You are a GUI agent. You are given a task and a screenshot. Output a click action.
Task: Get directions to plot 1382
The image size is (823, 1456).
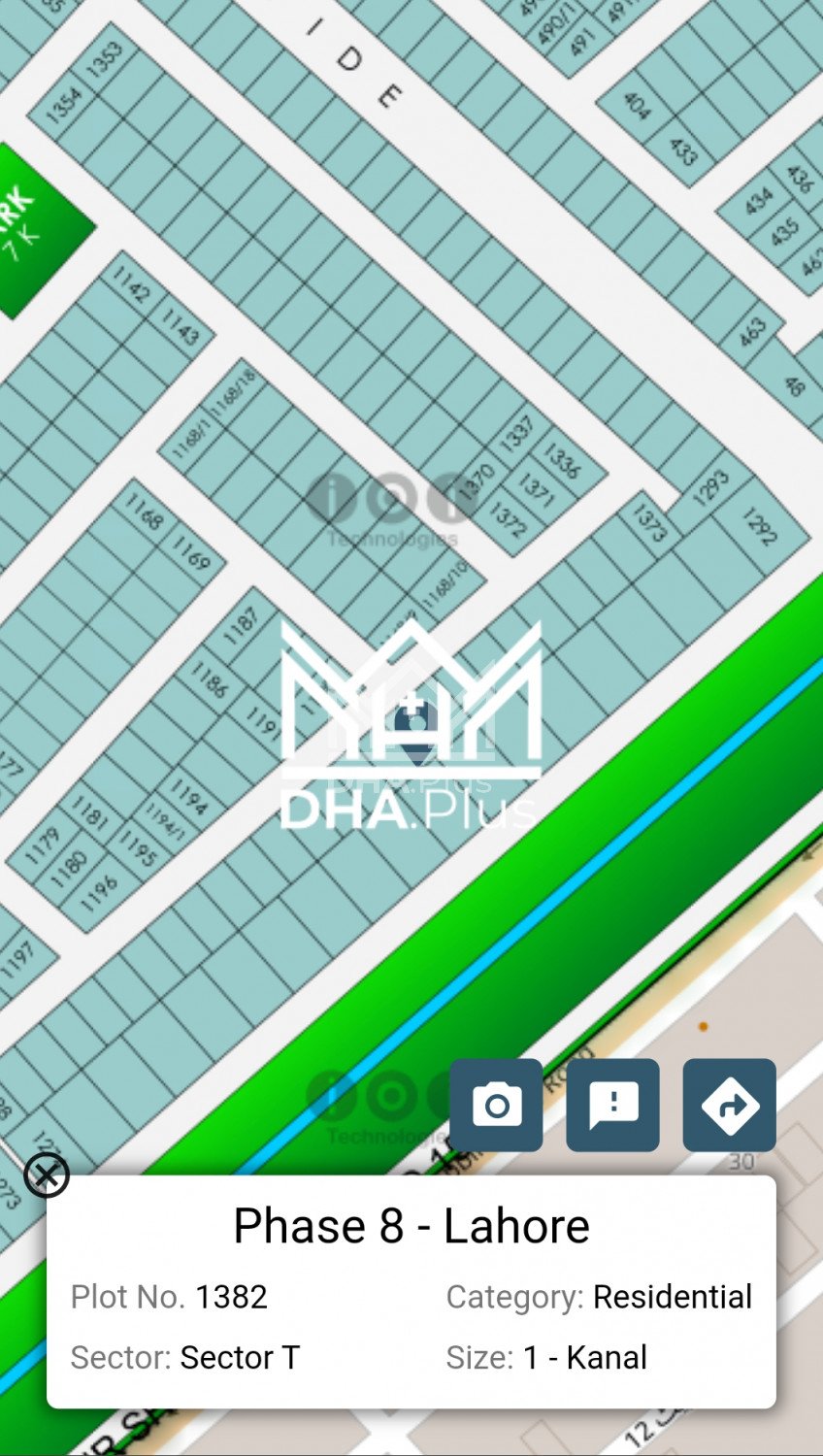[x=729, y=1105]
